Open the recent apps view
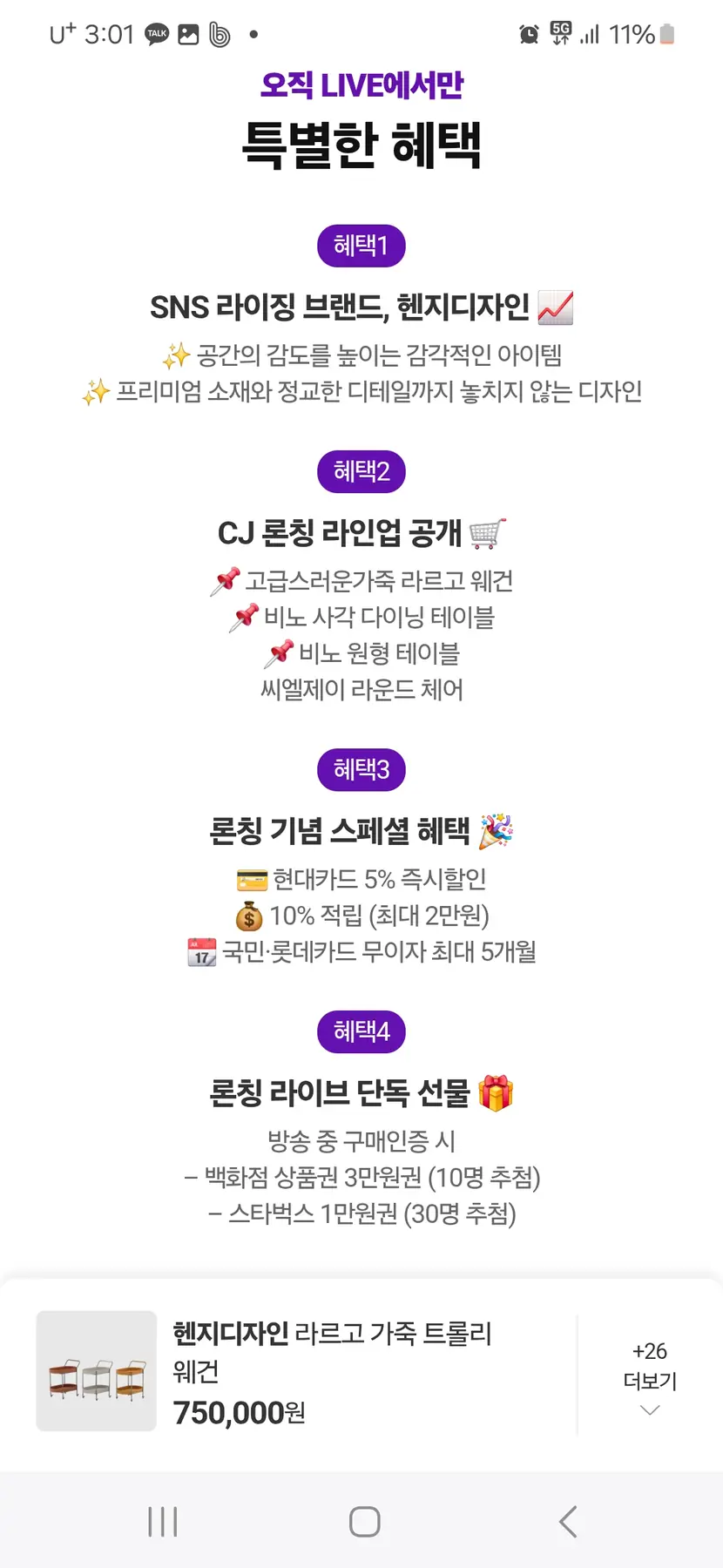The width and height of the screenshot is (723, 1568). click(163, 1522)
